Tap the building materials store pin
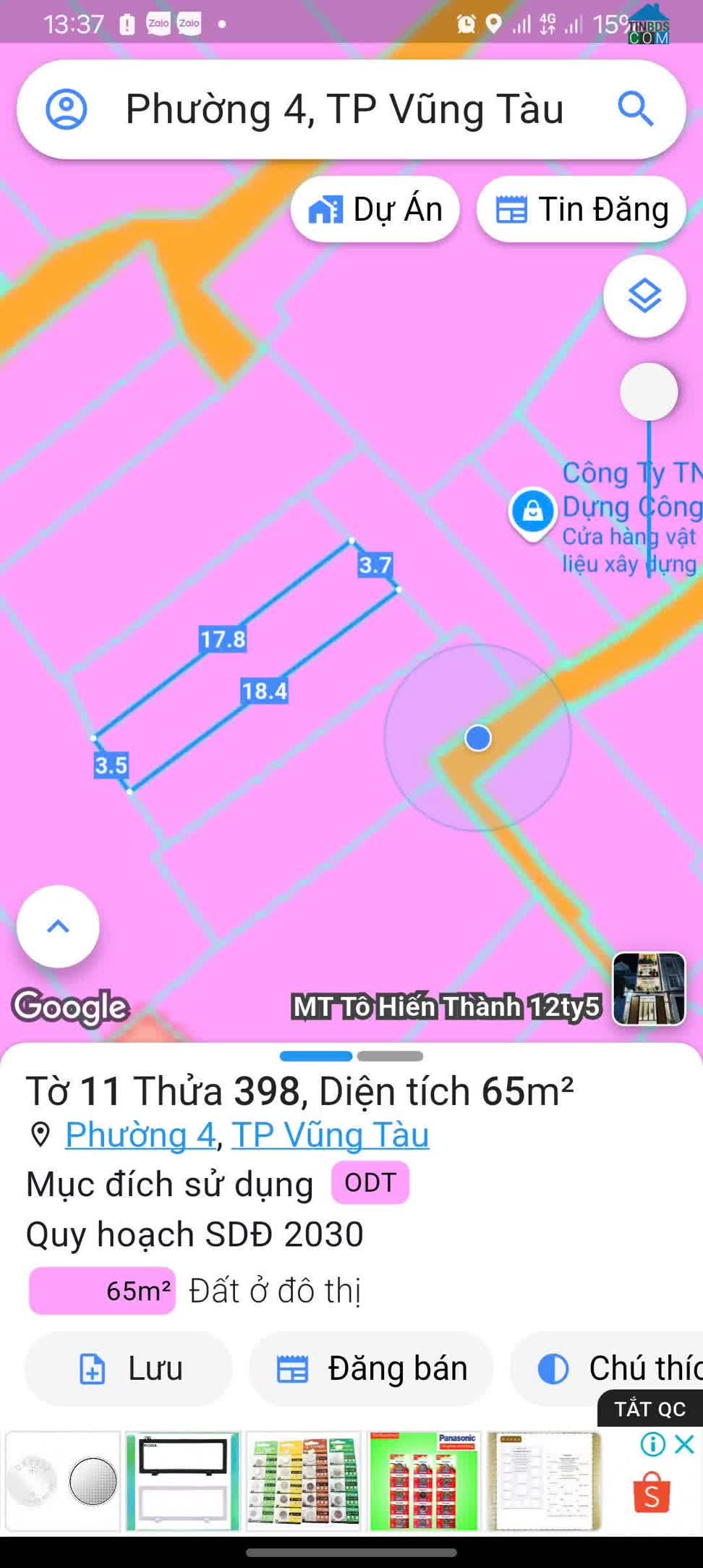The height and width of the screenshot is (1568, 703). (x=532, y=513)
